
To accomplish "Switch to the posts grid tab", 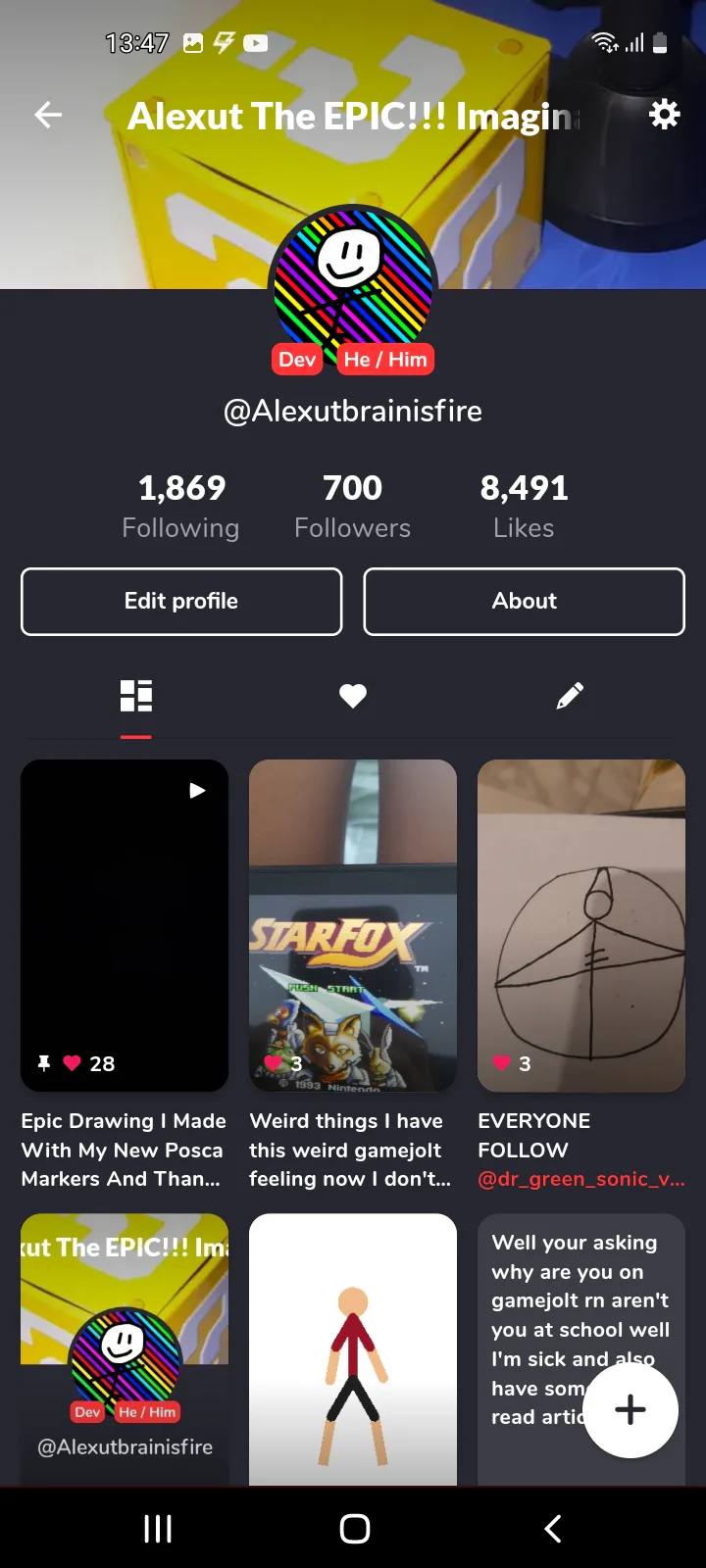I will [136, 696].
